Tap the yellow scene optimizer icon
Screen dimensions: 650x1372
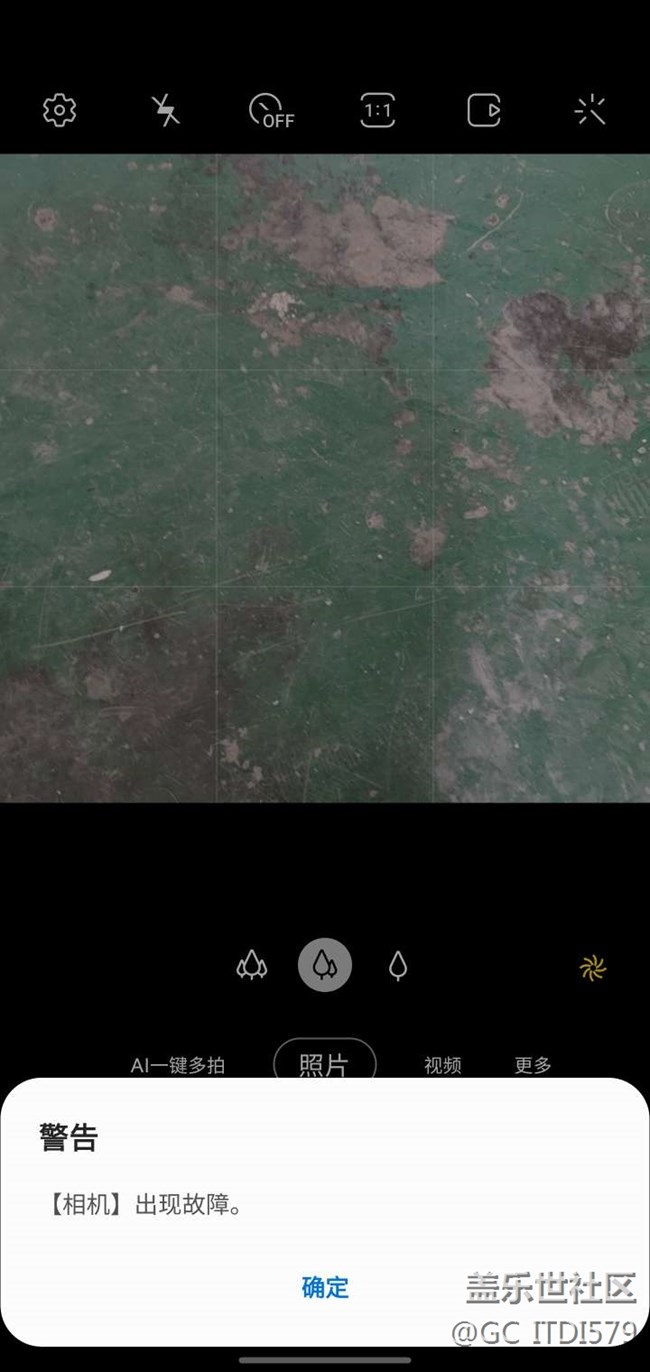593,967
